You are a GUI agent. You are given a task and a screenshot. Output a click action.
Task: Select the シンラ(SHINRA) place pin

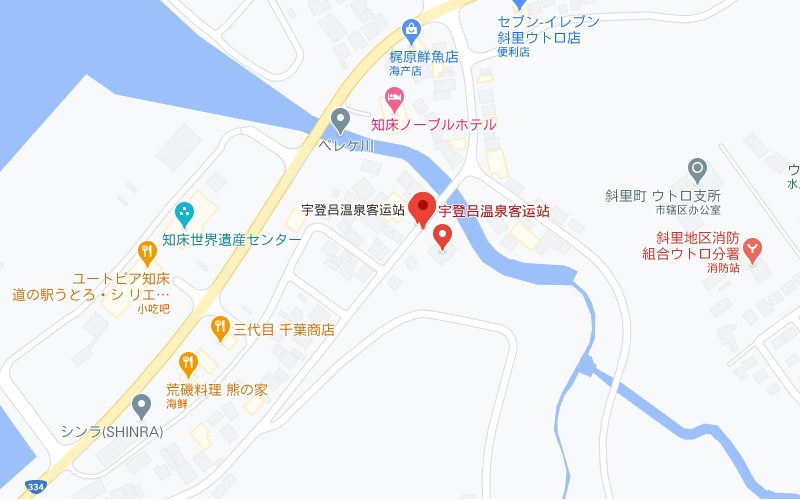click(143, 405)
